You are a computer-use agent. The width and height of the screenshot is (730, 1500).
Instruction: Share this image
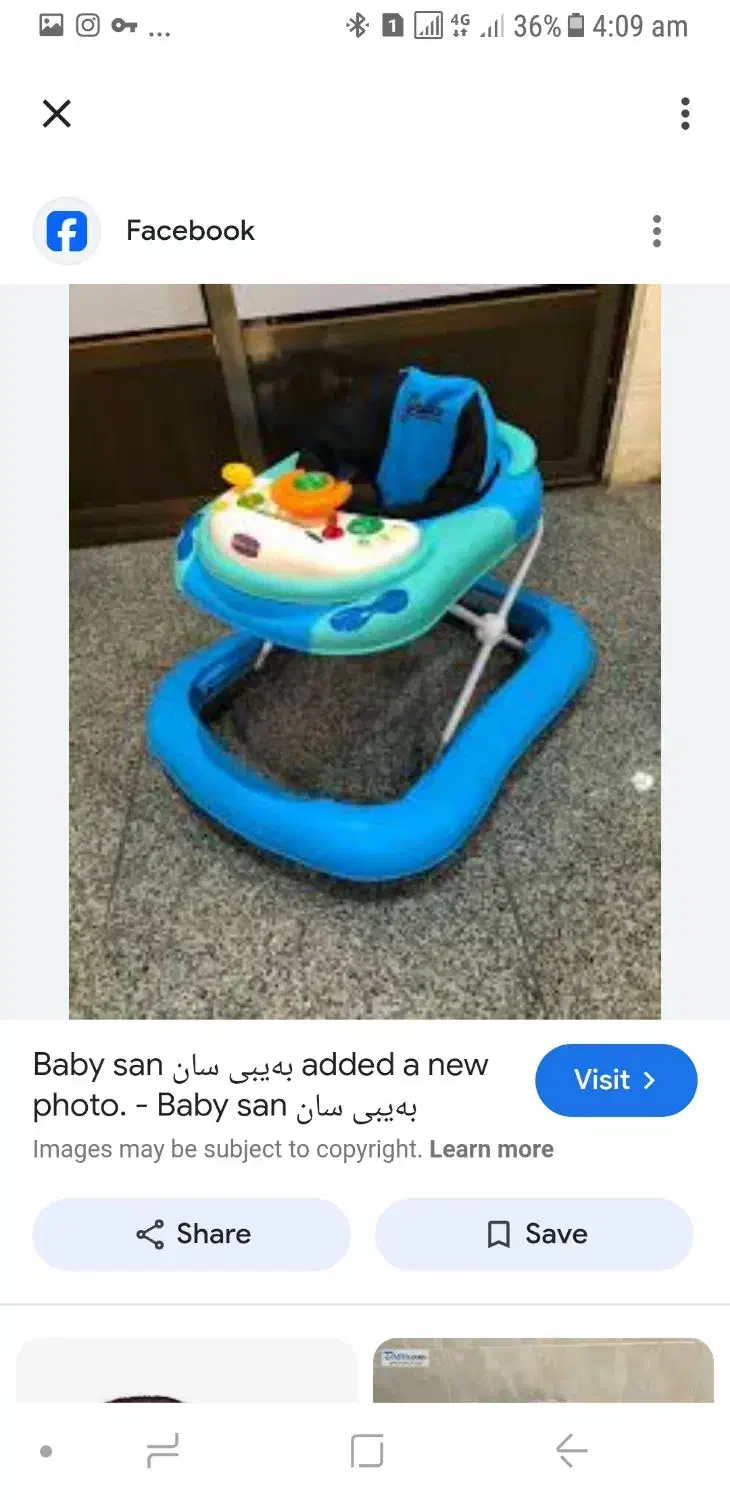pos(192,1234)
